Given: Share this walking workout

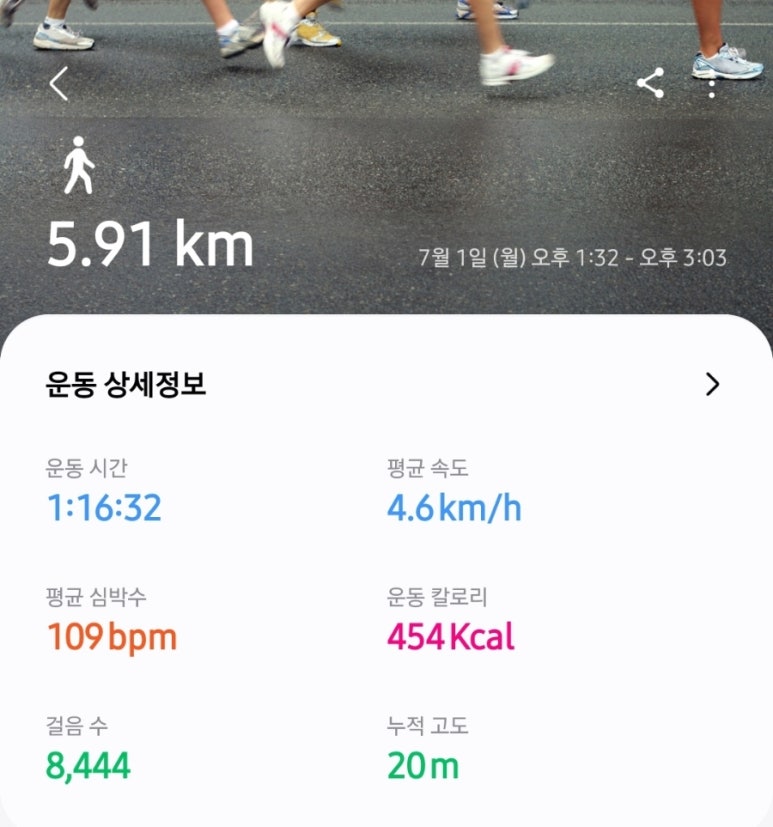Looking at the screenshot, I should pyautogui.click(x=650, y=84).
